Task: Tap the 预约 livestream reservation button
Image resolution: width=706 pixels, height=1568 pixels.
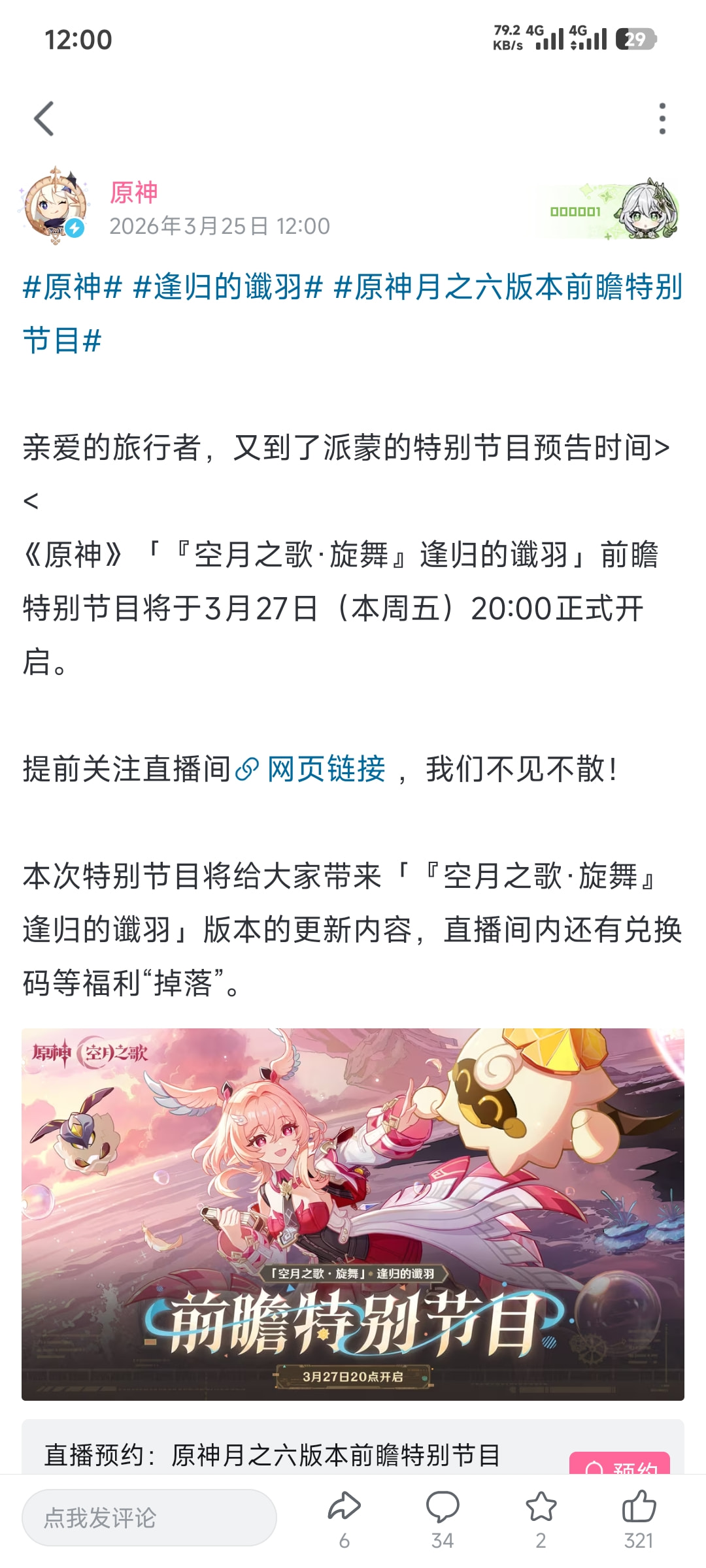Action: click(x=620, y=1465)
